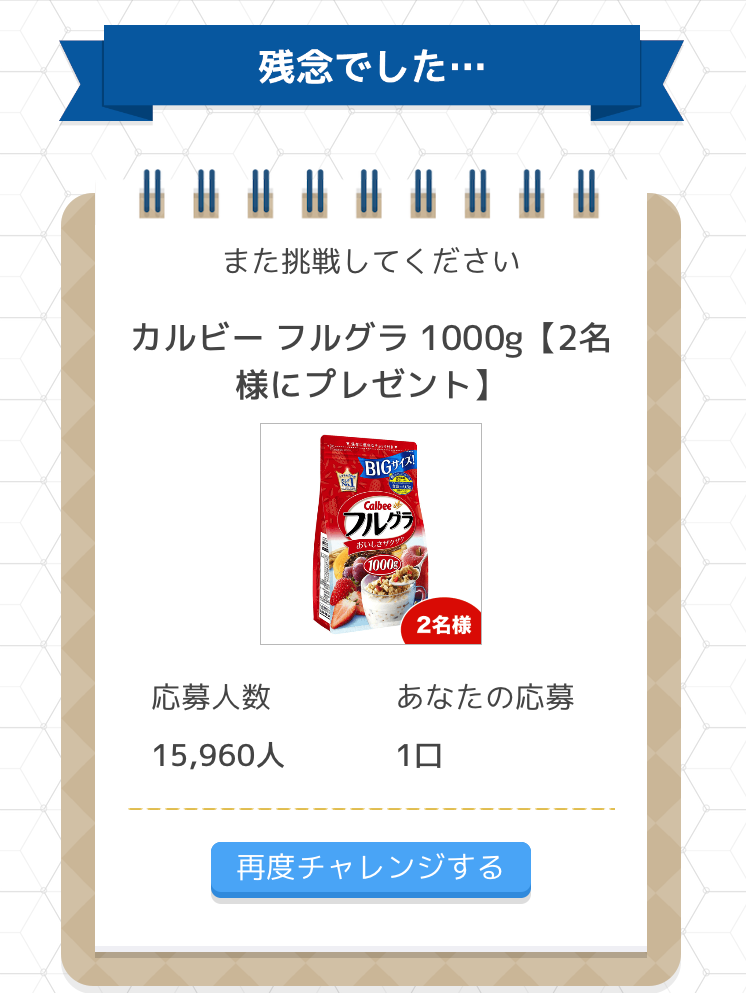Click the 残念でした… banner
This screenshot has width=746, height=993.
373,68
